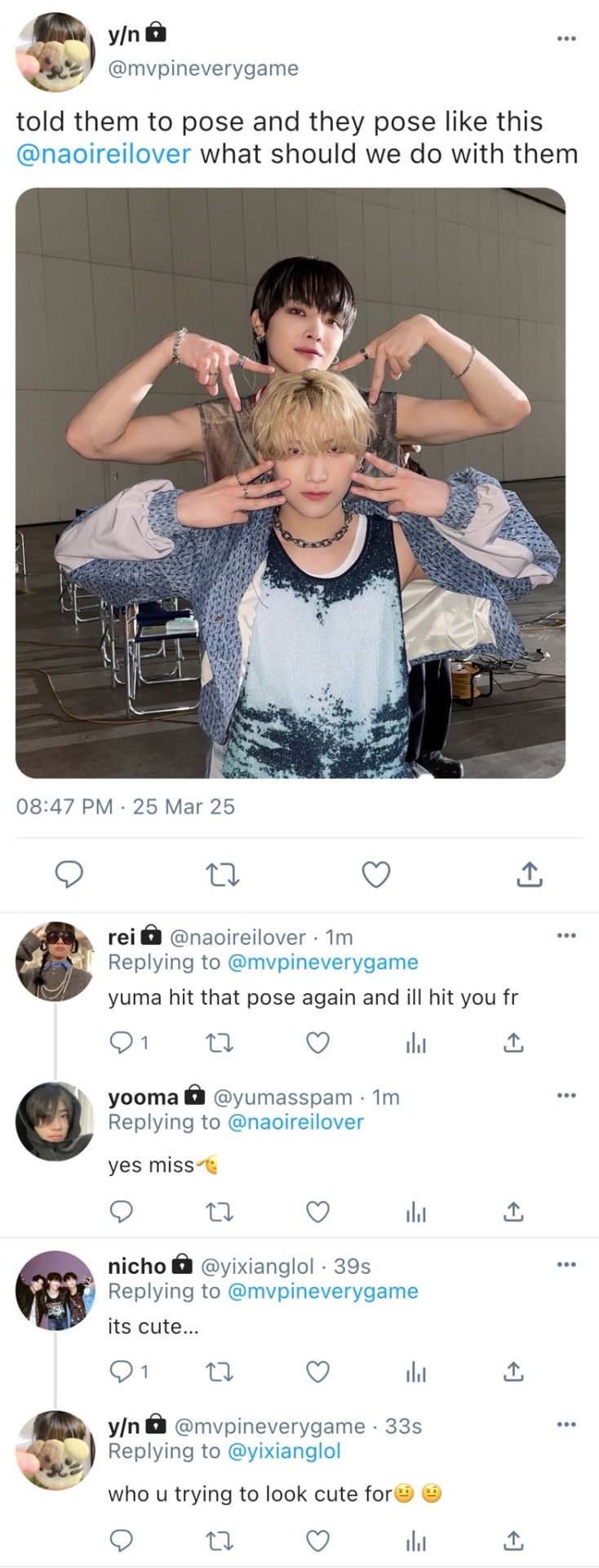
Task: Open rei's profile picture
Action: (55, 961)
